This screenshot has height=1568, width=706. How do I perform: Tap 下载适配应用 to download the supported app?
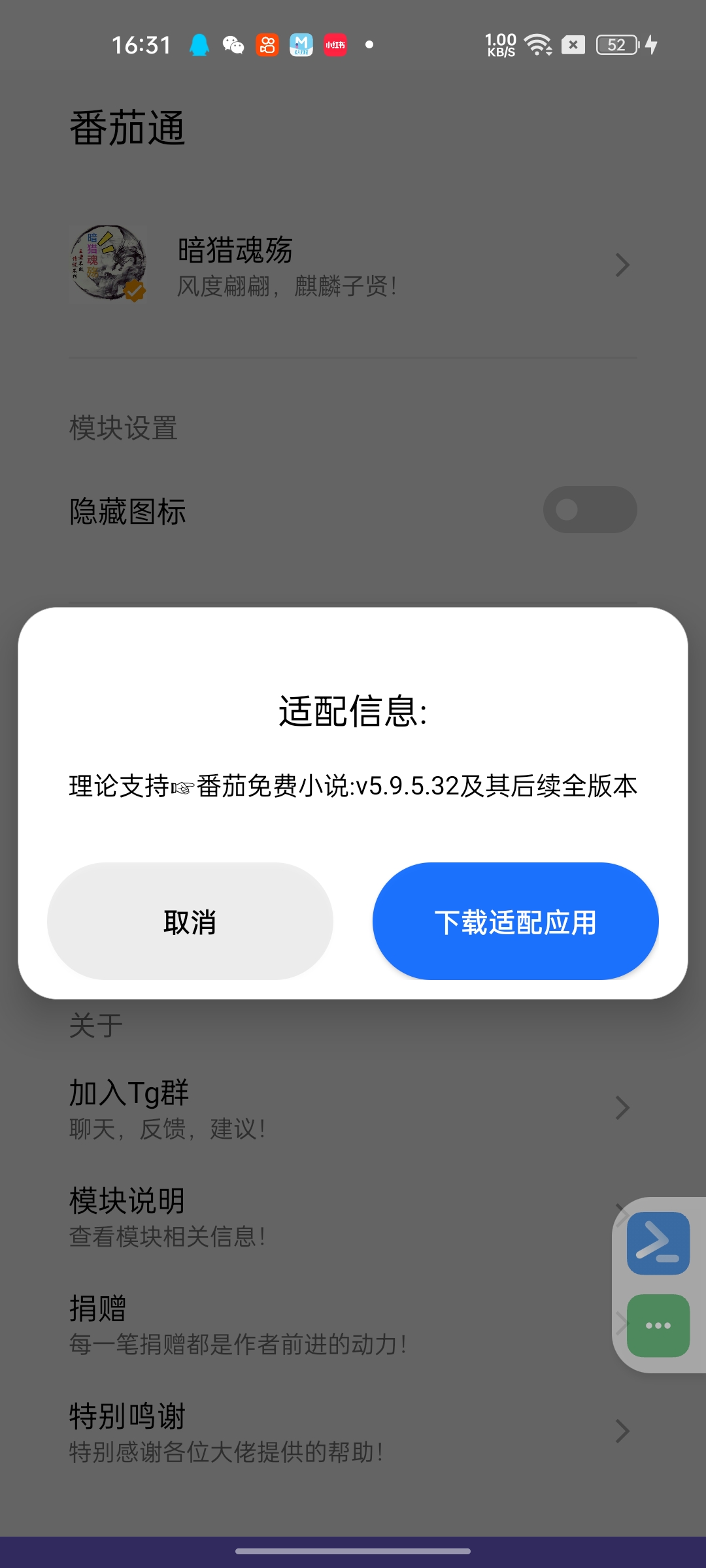(x=515, y=921)
